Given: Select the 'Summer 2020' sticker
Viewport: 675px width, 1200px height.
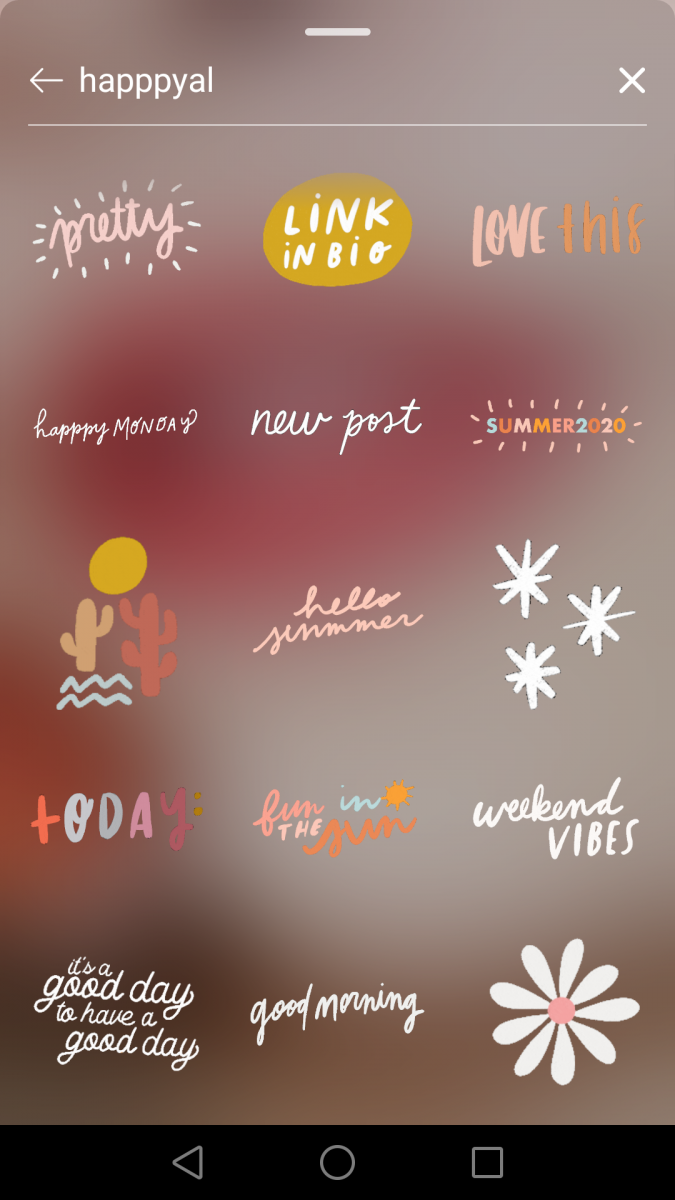Looking at the screenshot, I should coord(556,425).
